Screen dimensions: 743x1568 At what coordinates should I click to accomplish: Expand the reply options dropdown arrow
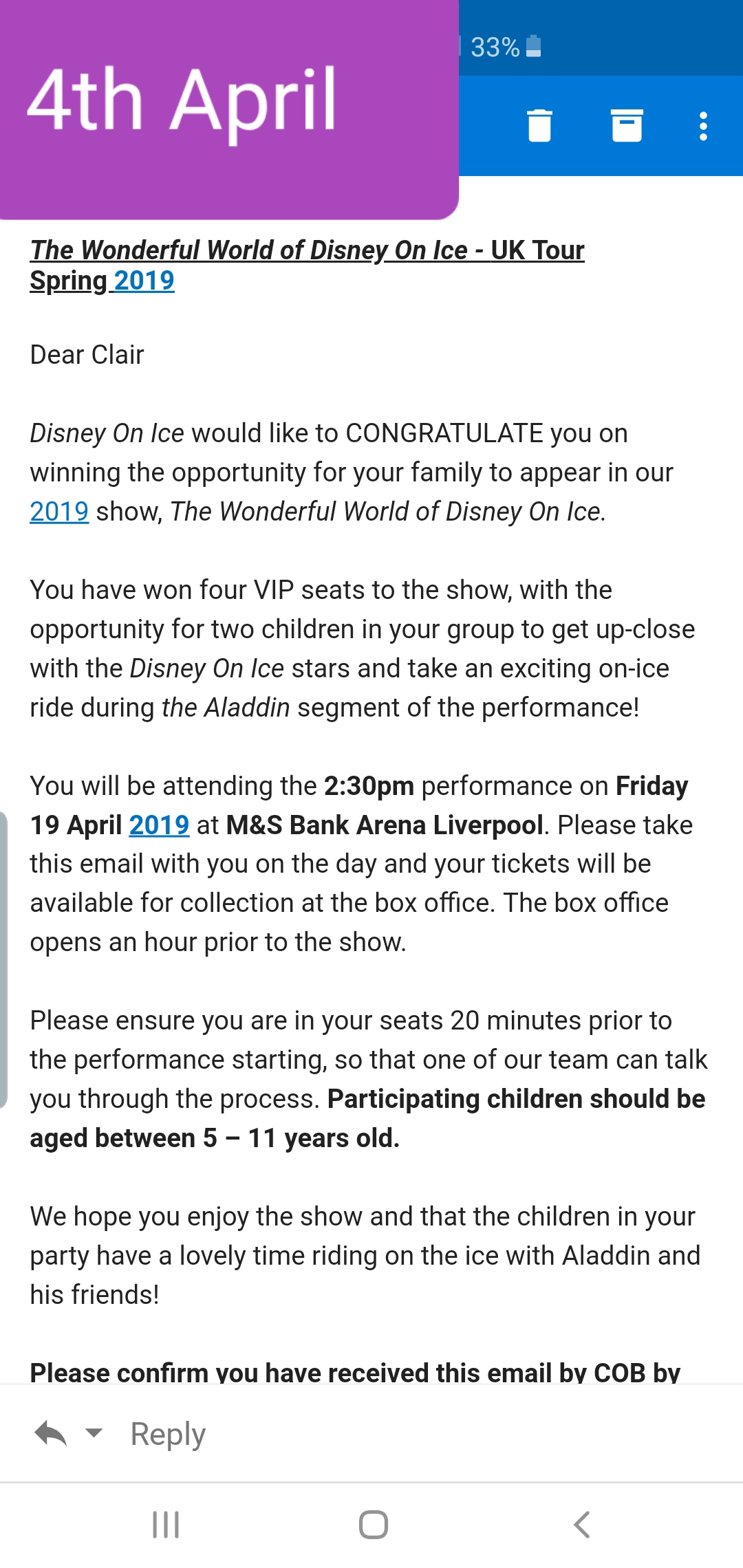coord(94,1433)
